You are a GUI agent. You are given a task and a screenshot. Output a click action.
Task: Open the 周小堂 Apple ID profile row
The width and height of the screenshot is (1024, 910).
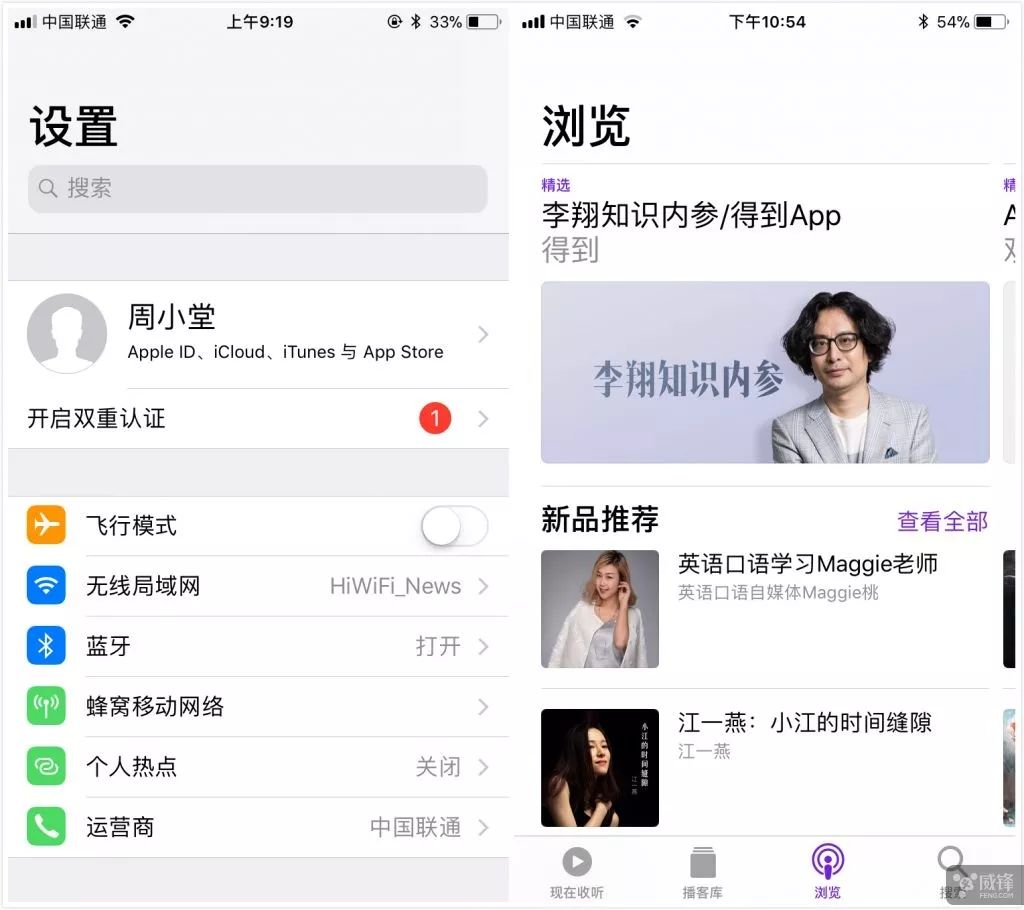coord(257,334)
